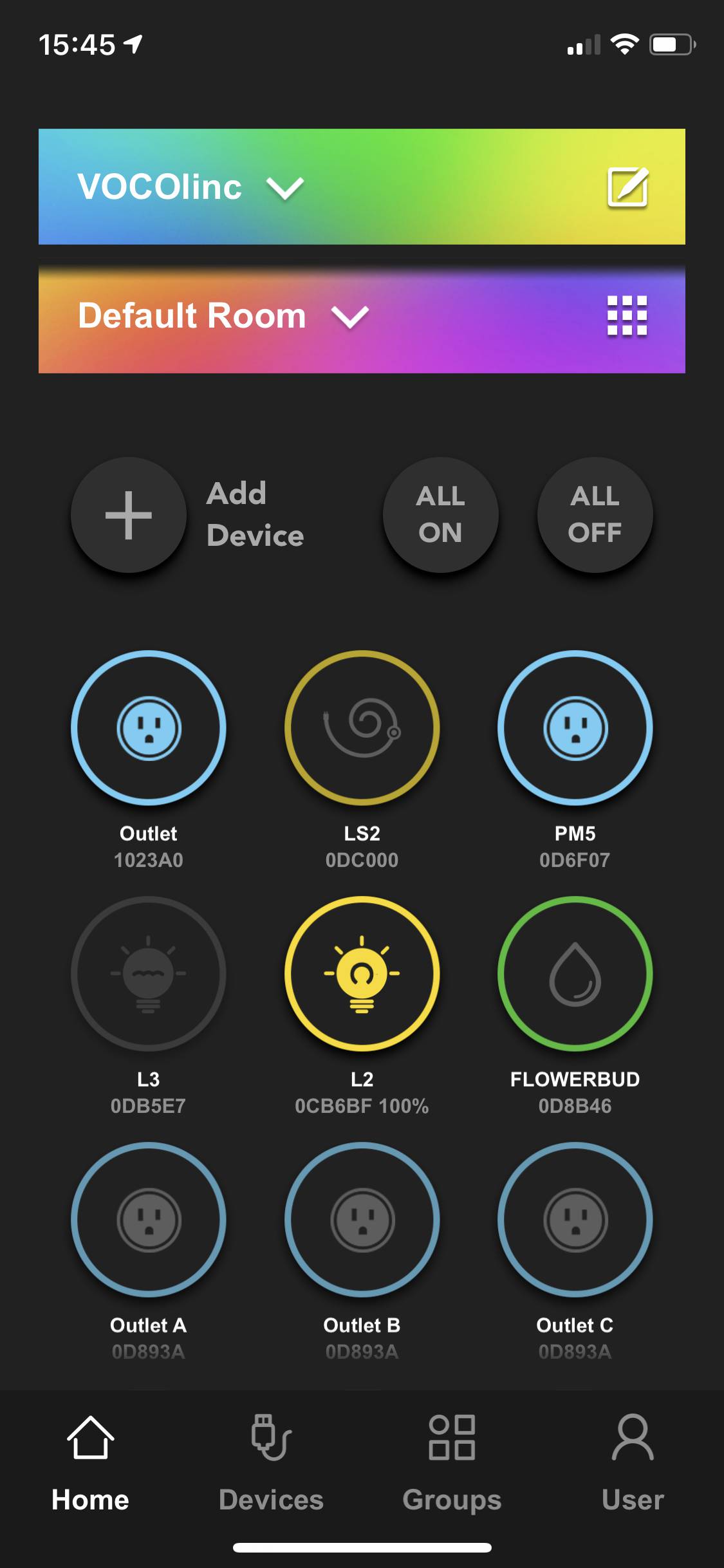Expand the VOCOlinc home dropdown
The height and width of the screenshot is (1568, 724).
(285, 188)
